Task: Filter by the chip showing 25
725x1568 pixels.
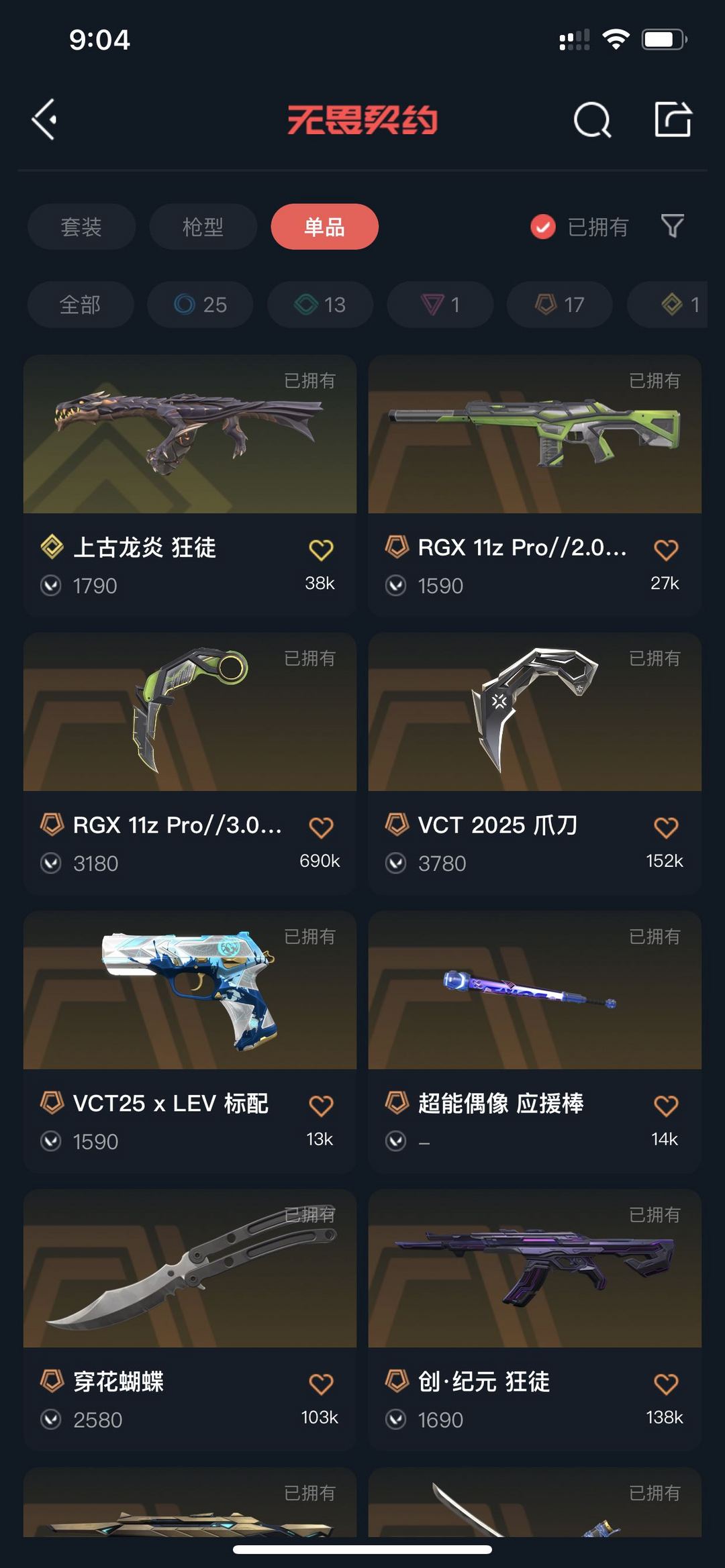Action: [200, 305]
